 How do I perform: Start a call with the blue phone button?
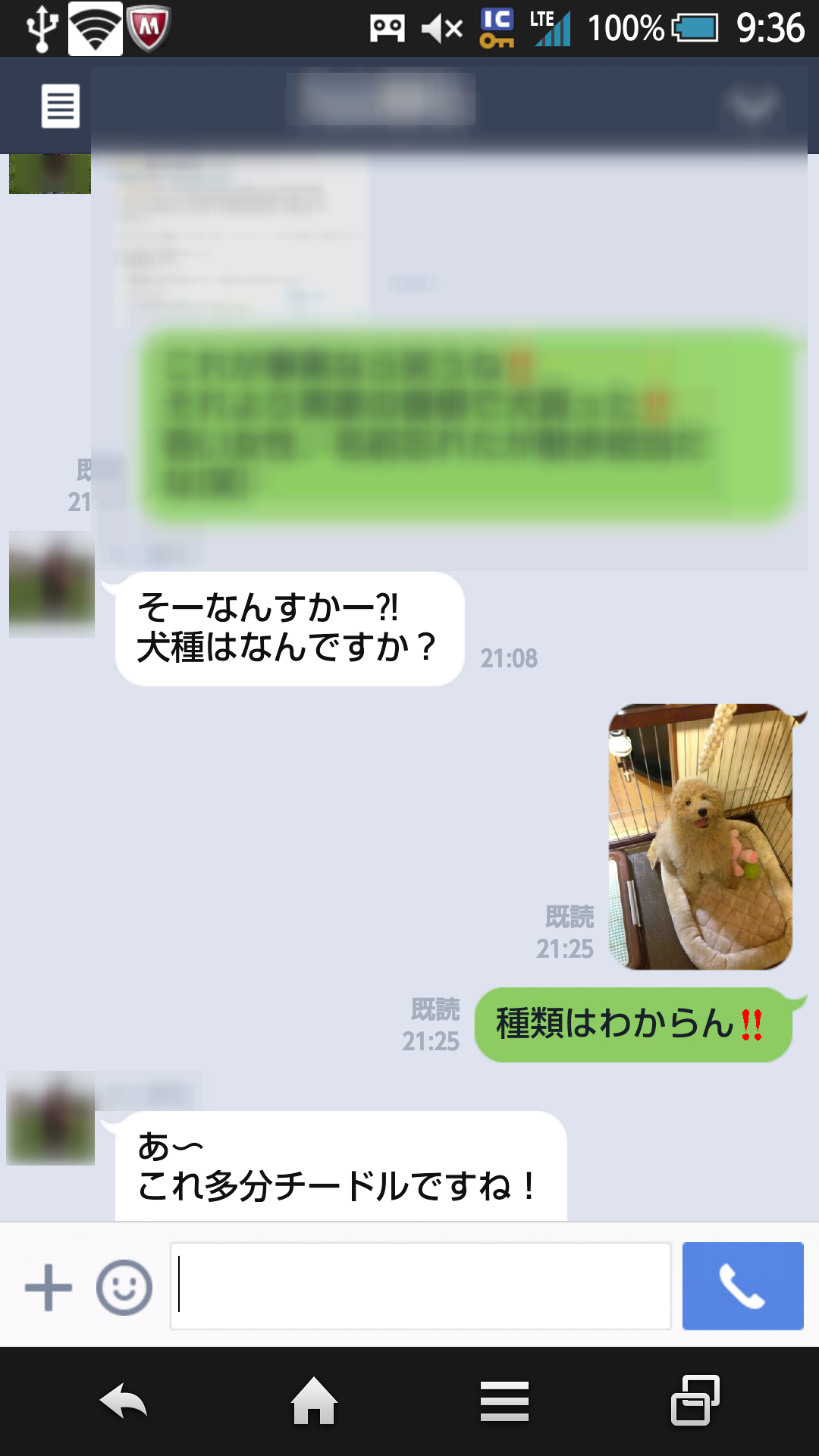pyautogui.click(x=742, y=1286)
